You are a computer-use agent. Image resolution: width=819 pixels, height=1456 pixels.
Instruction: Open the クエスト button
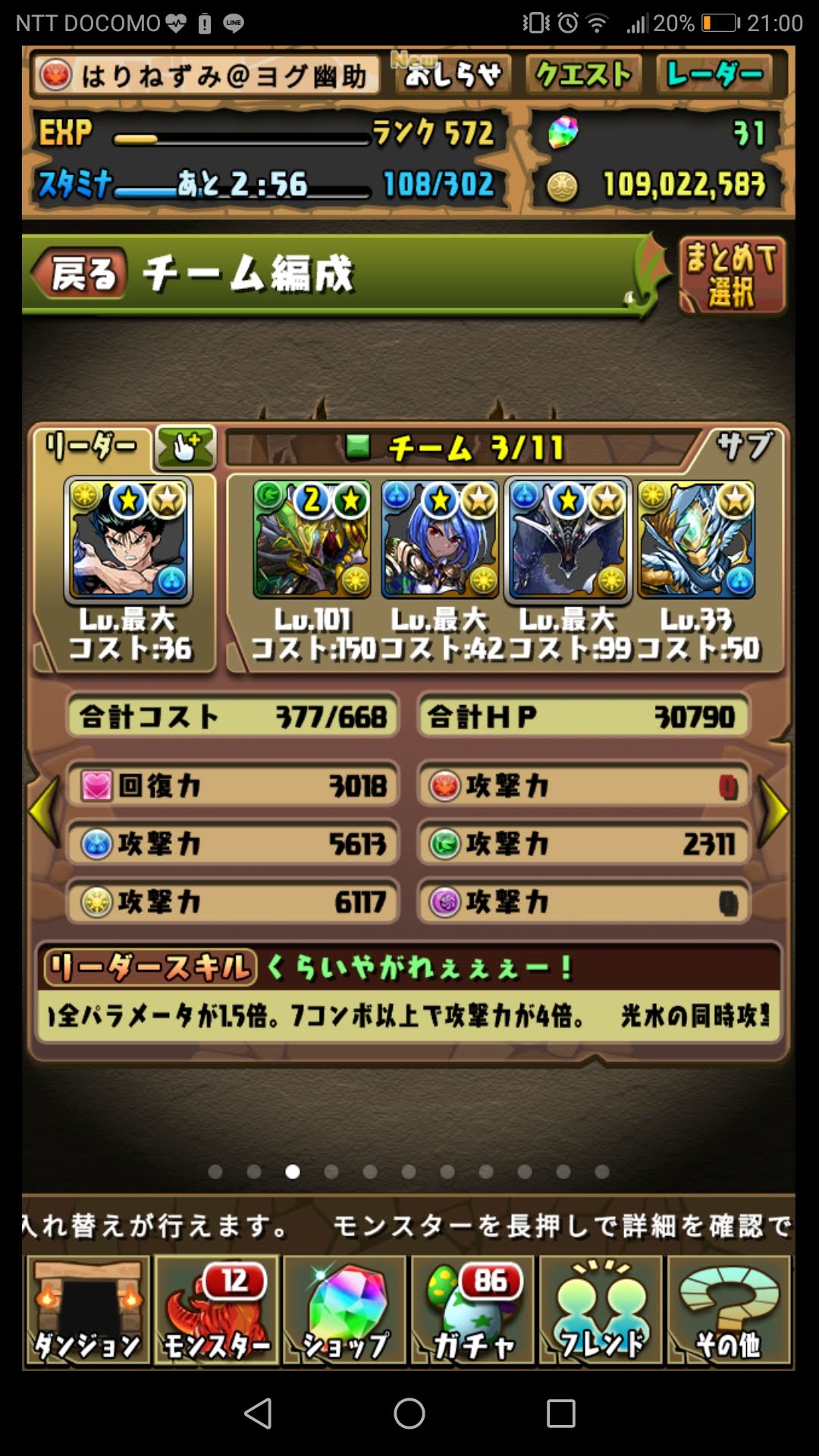point(583,74)
